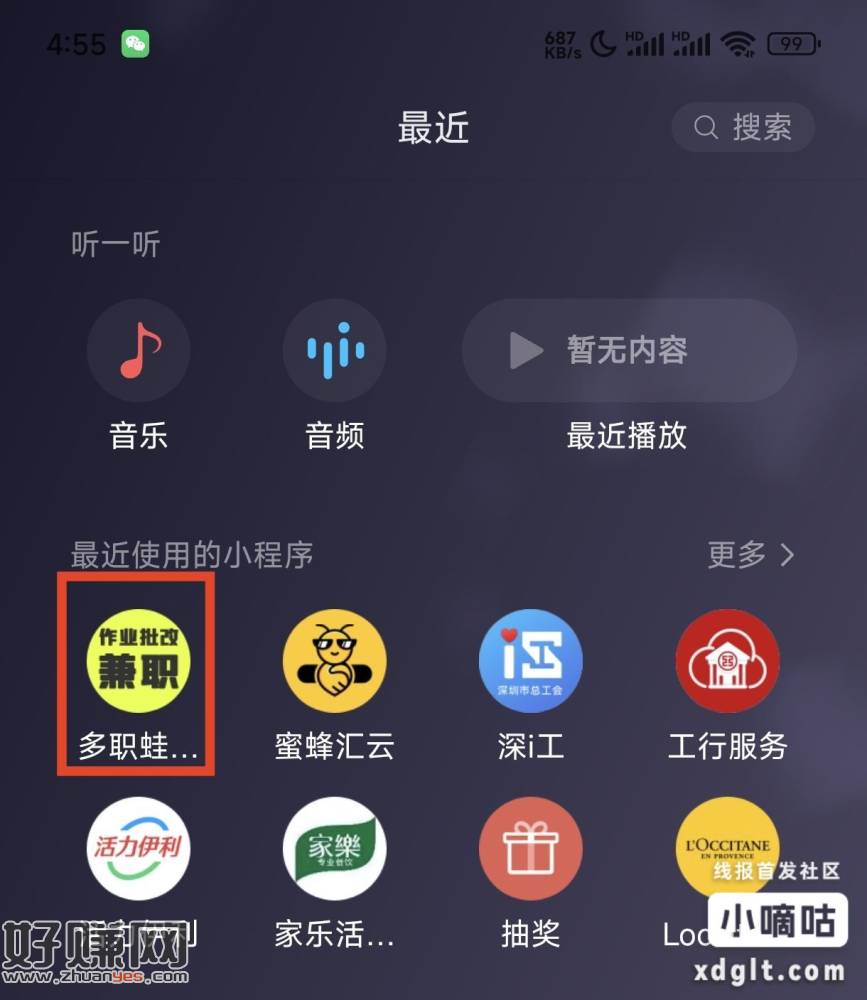The image size is (867, 1000).
Task: Open the 工行服务 mini program
Action: tap(727, 661)
